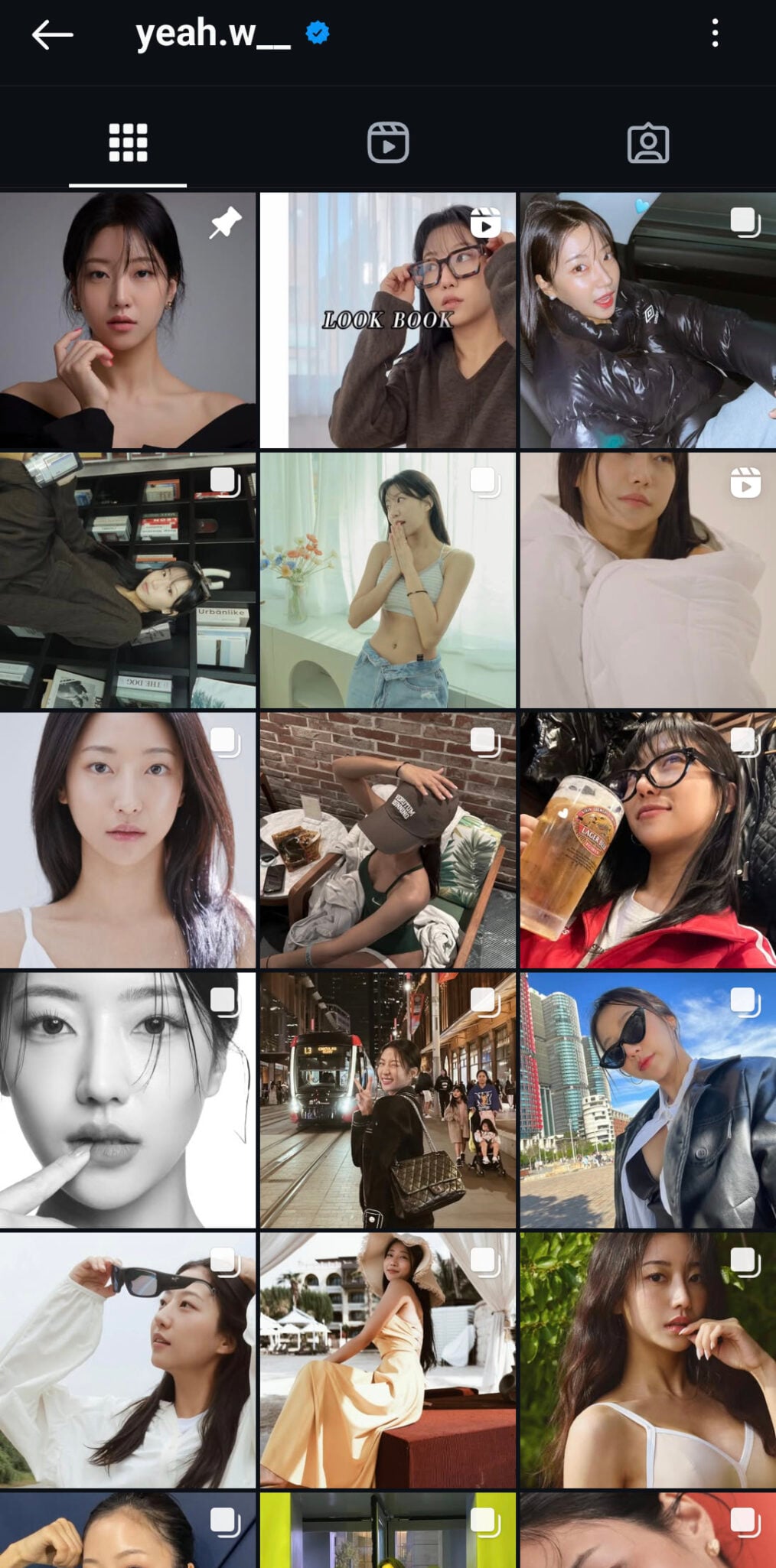The image size is (776, 1568).
Task: Open the black-and-white close-up post
Action: (x=128, y=1100)
